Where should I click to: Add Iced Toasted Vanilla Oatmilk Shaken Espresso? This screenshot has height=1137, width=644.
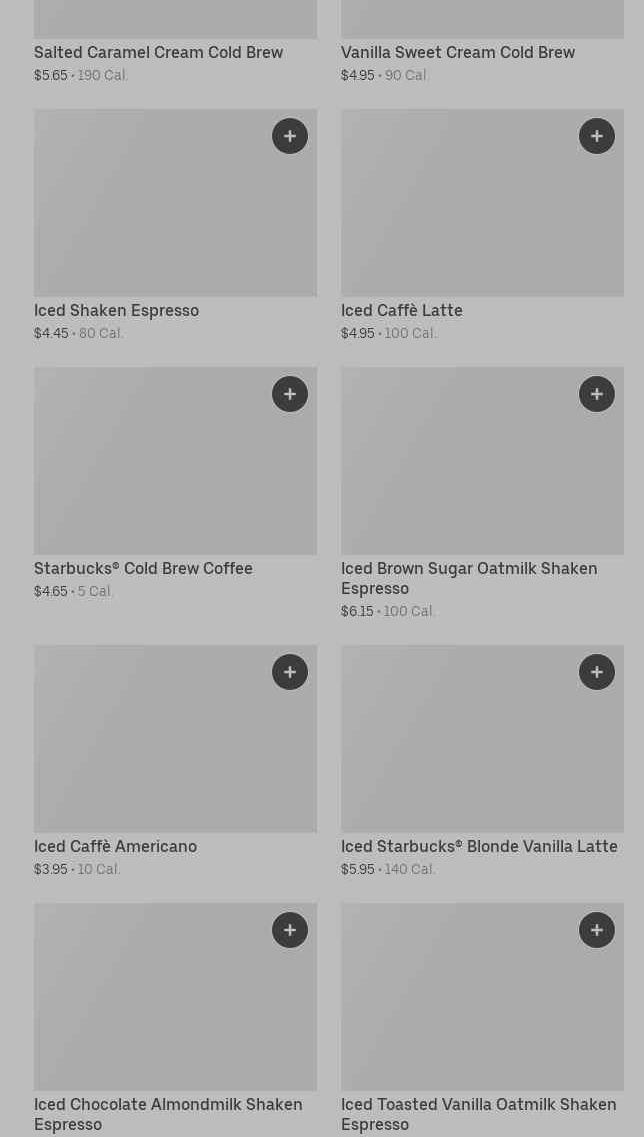597,930
